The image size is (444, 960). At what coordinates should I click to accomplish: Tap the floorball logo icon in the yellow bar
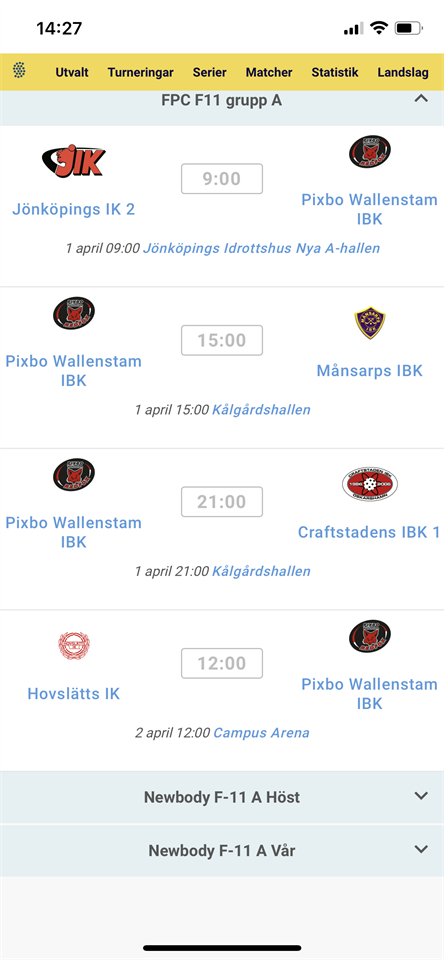19,69
